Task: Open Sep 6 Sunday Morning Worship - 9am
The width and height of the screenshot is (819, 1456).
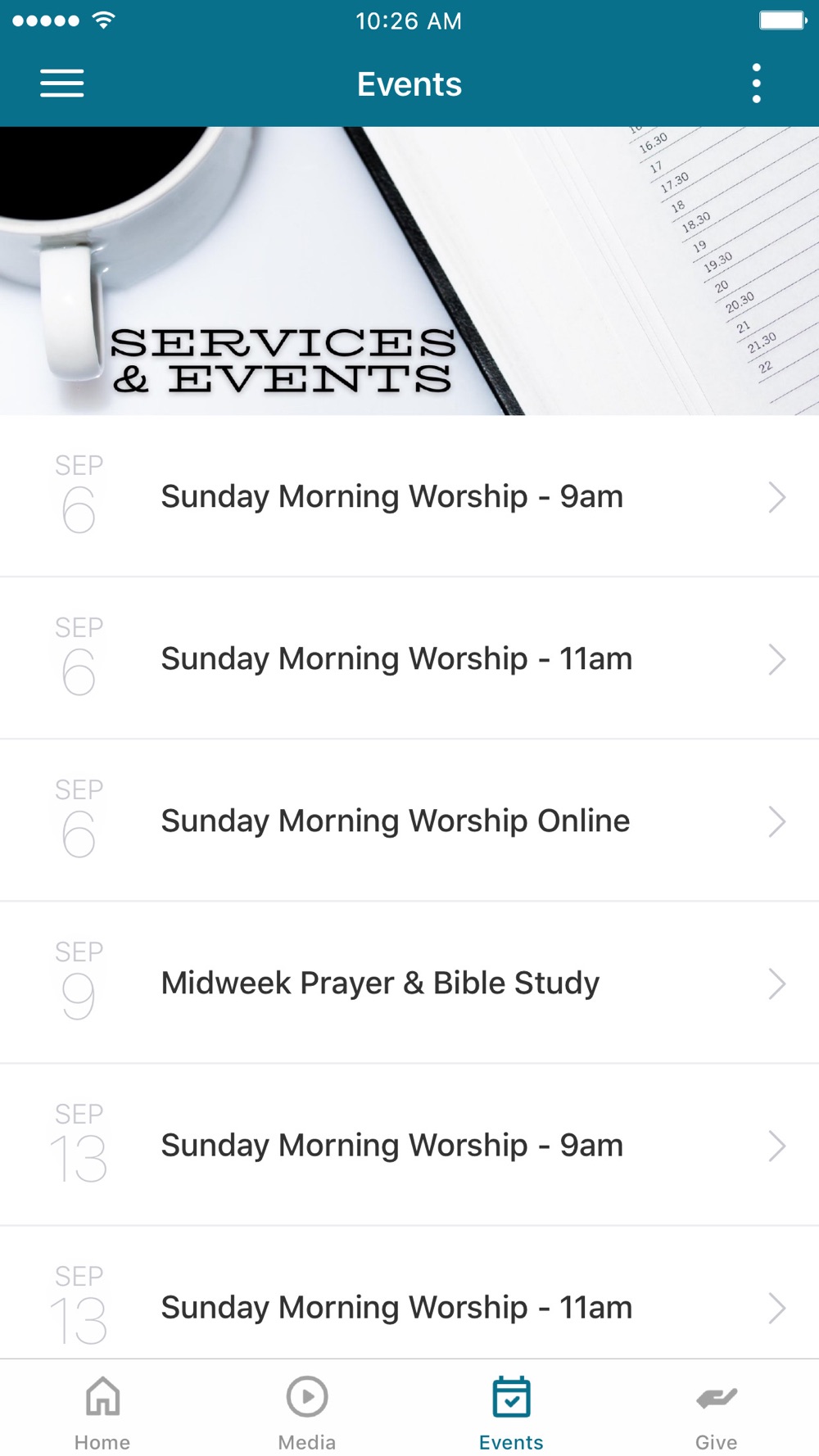Action: coord(409,496)
